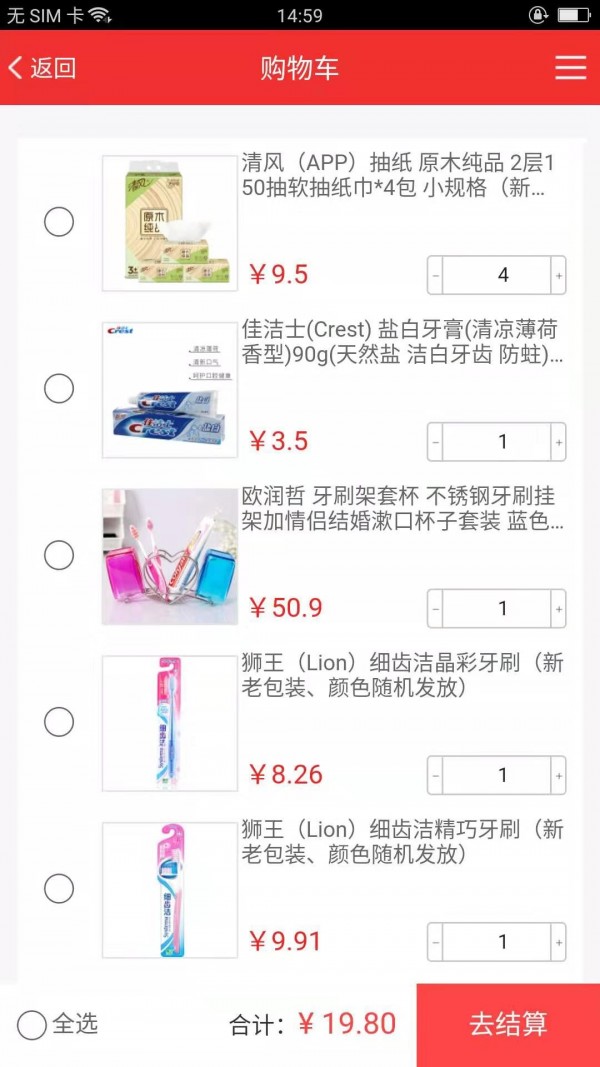Decrease quantity of 欧润哲 牙刷架套杯
600x1067 pixels.
435,608
